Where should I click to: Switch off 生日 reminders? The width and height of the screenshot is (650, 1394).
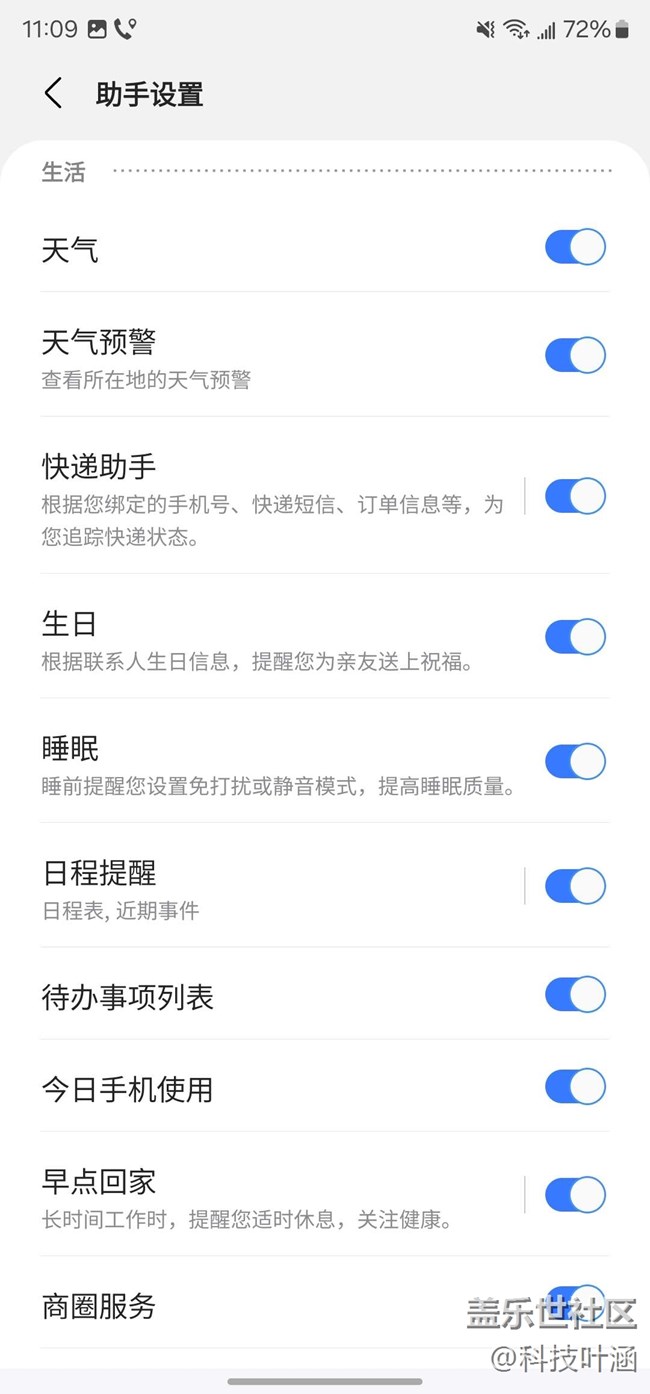tap(575, 637)
